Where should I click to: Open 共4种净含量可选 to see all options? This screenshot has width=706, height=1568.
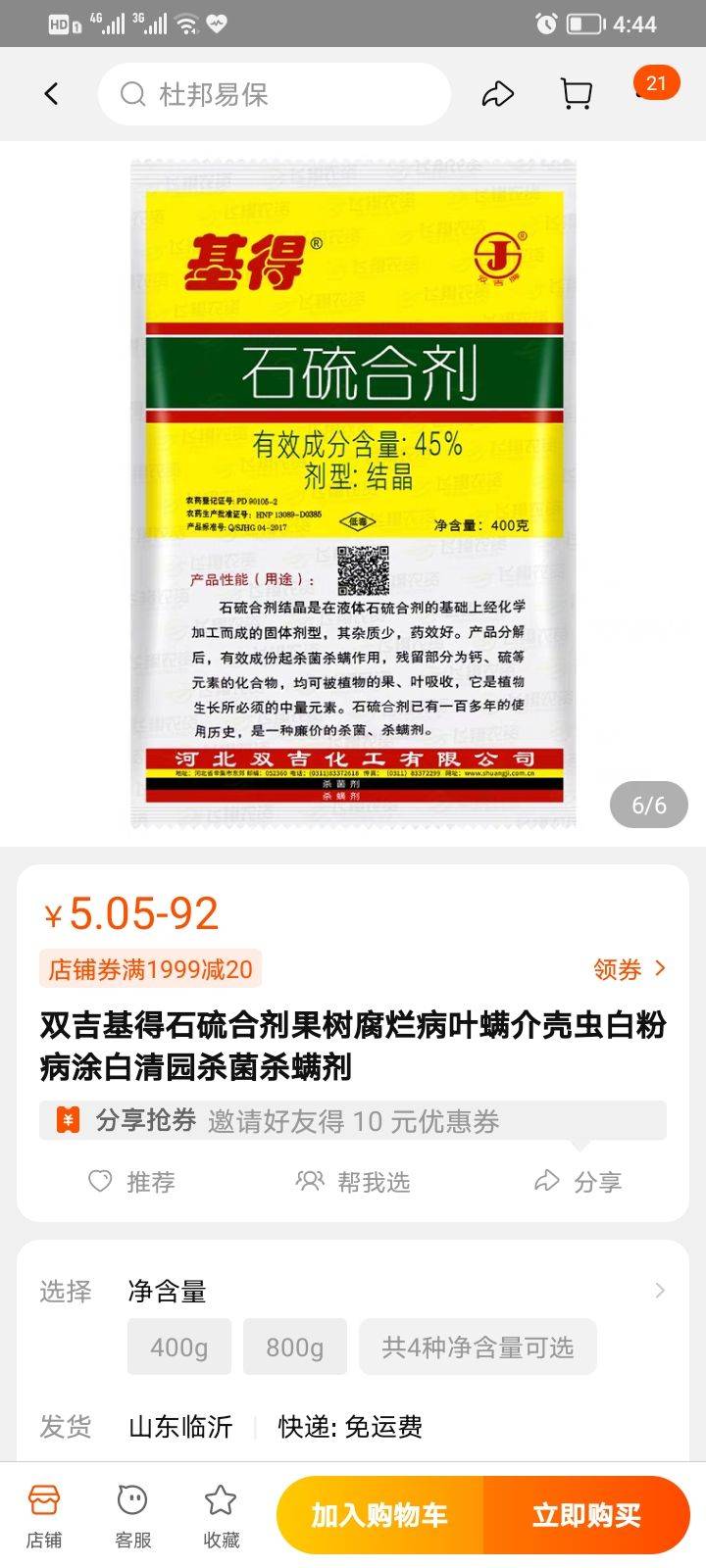(478, 1347)
